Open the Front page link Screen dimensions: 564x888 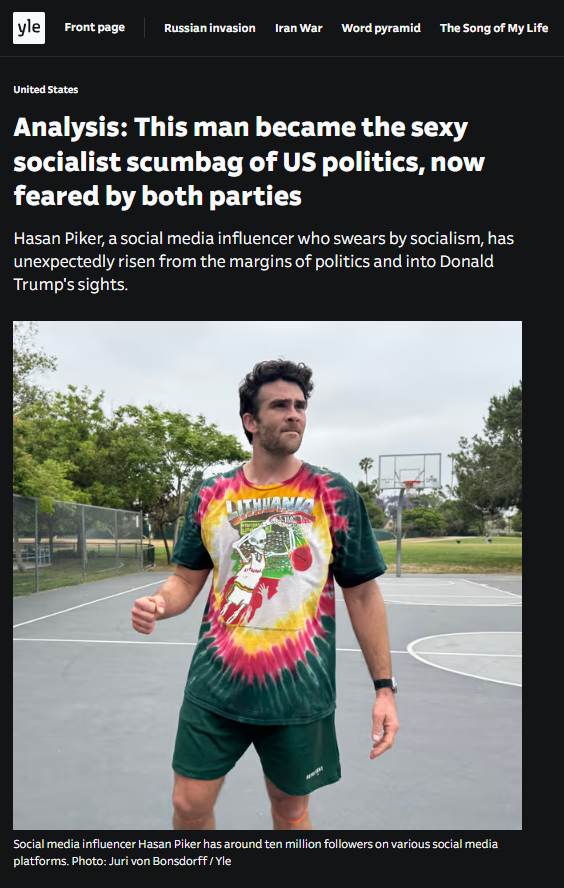coord(95,28)
